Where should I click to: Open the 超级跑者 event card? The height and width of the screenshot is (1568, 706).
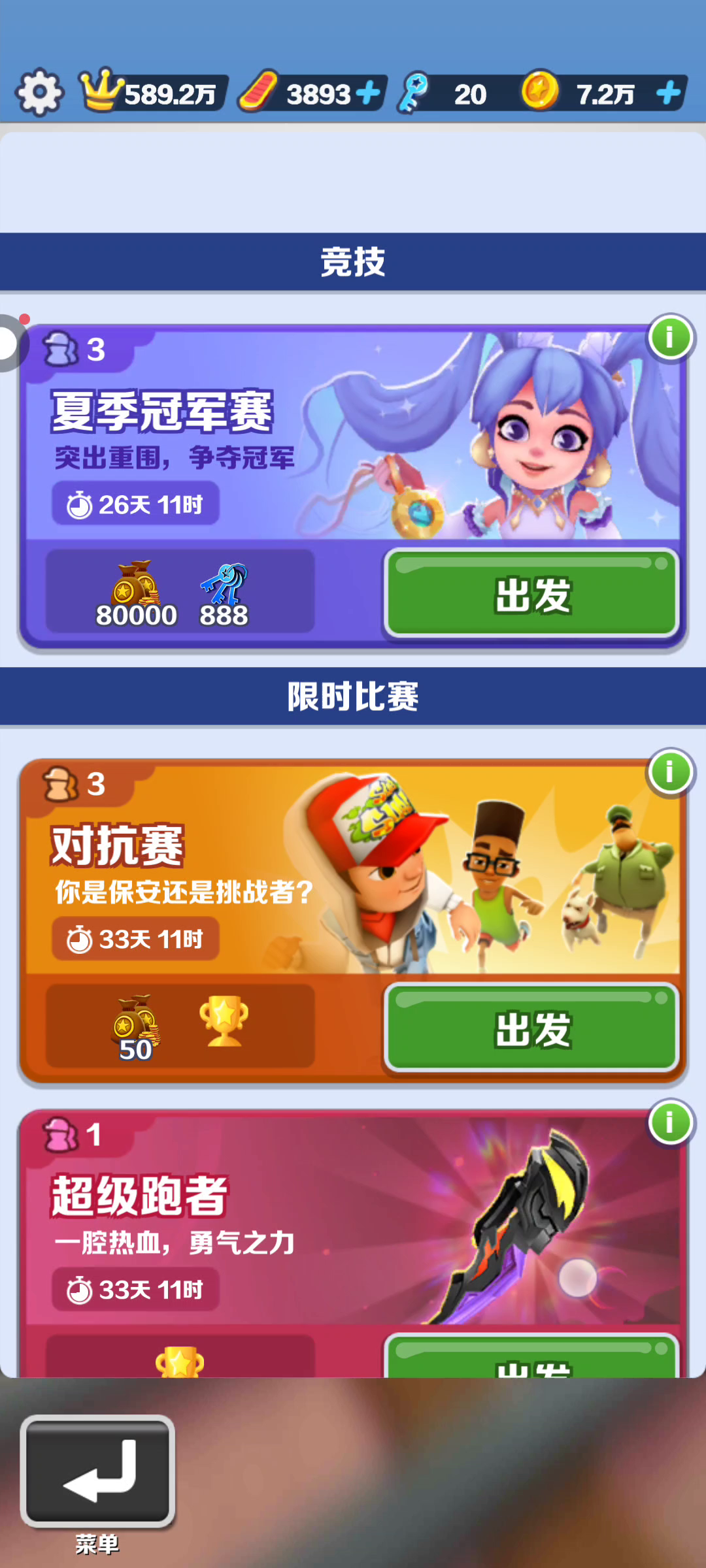click(353, 1243)
